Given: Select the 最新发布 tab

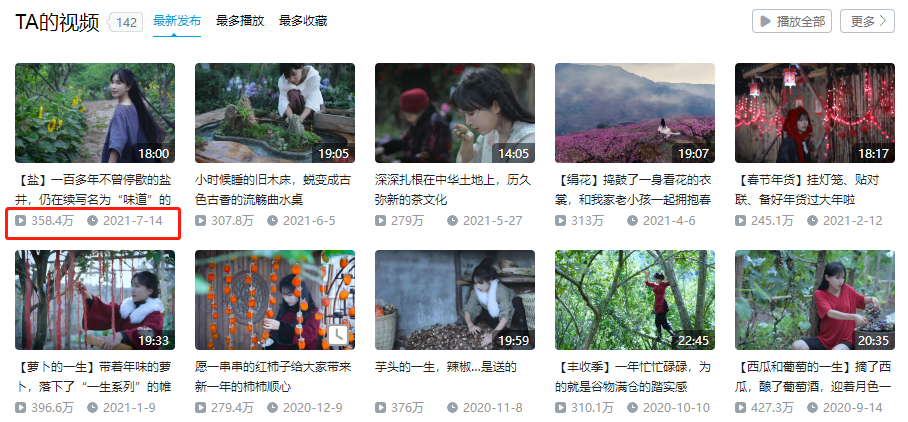Looking at the screenshot, I should point(177,21).
